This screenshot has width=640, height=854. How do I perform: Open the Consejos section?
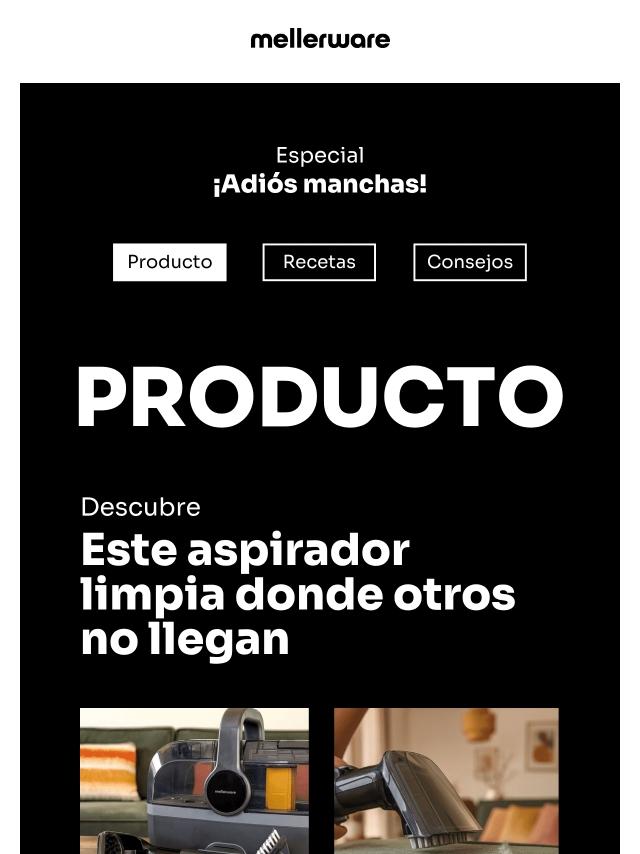(x=470, y=262)
